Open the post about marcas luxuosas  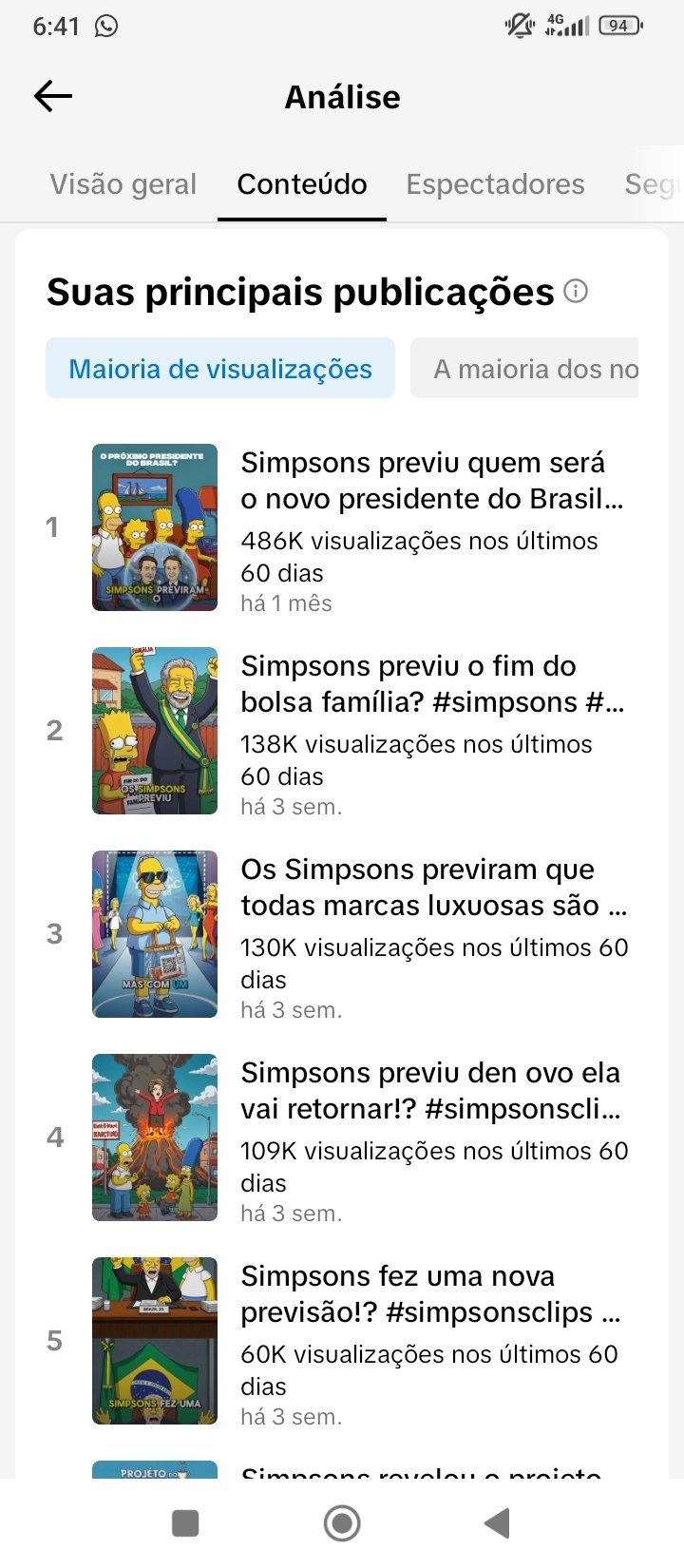342,934
